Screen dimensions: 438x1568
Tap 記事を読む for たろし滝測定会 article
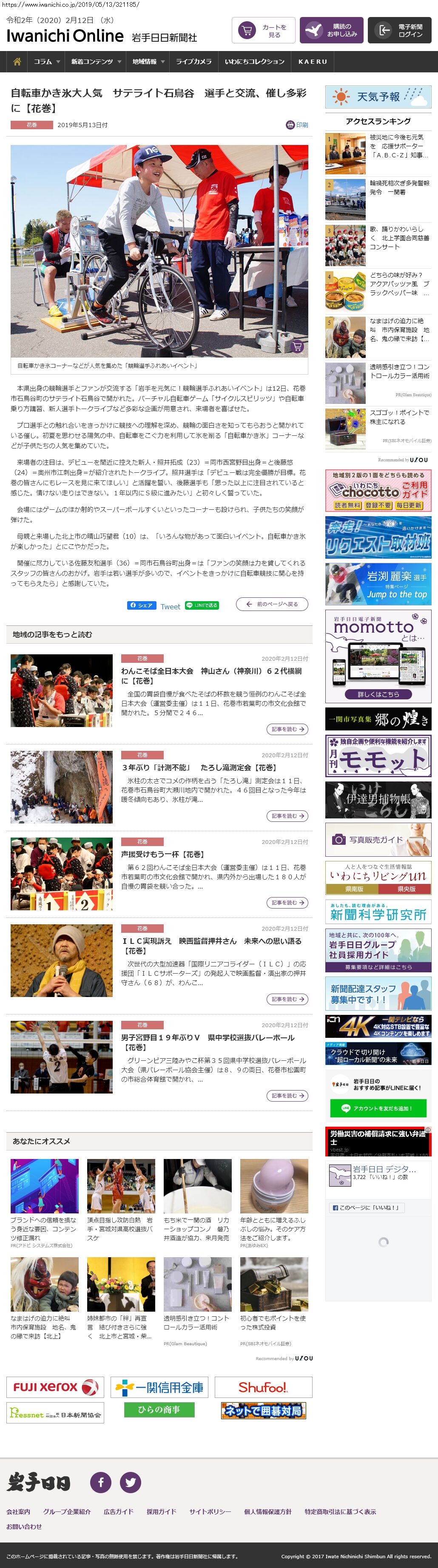pos(287,815)
